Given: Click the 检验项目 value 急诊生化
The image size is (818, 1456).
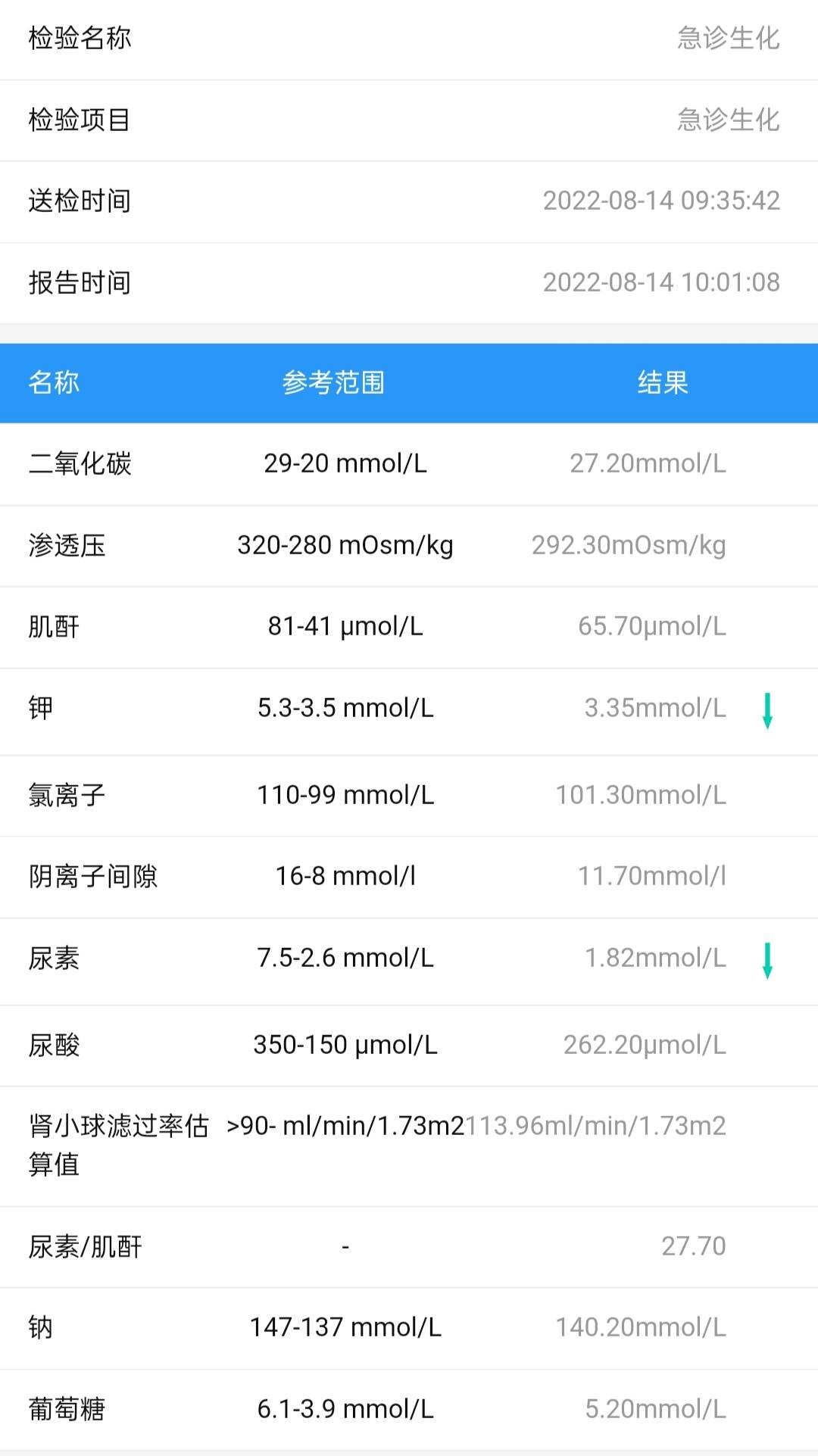Looking at the screenshot, I should click(726, 120).
